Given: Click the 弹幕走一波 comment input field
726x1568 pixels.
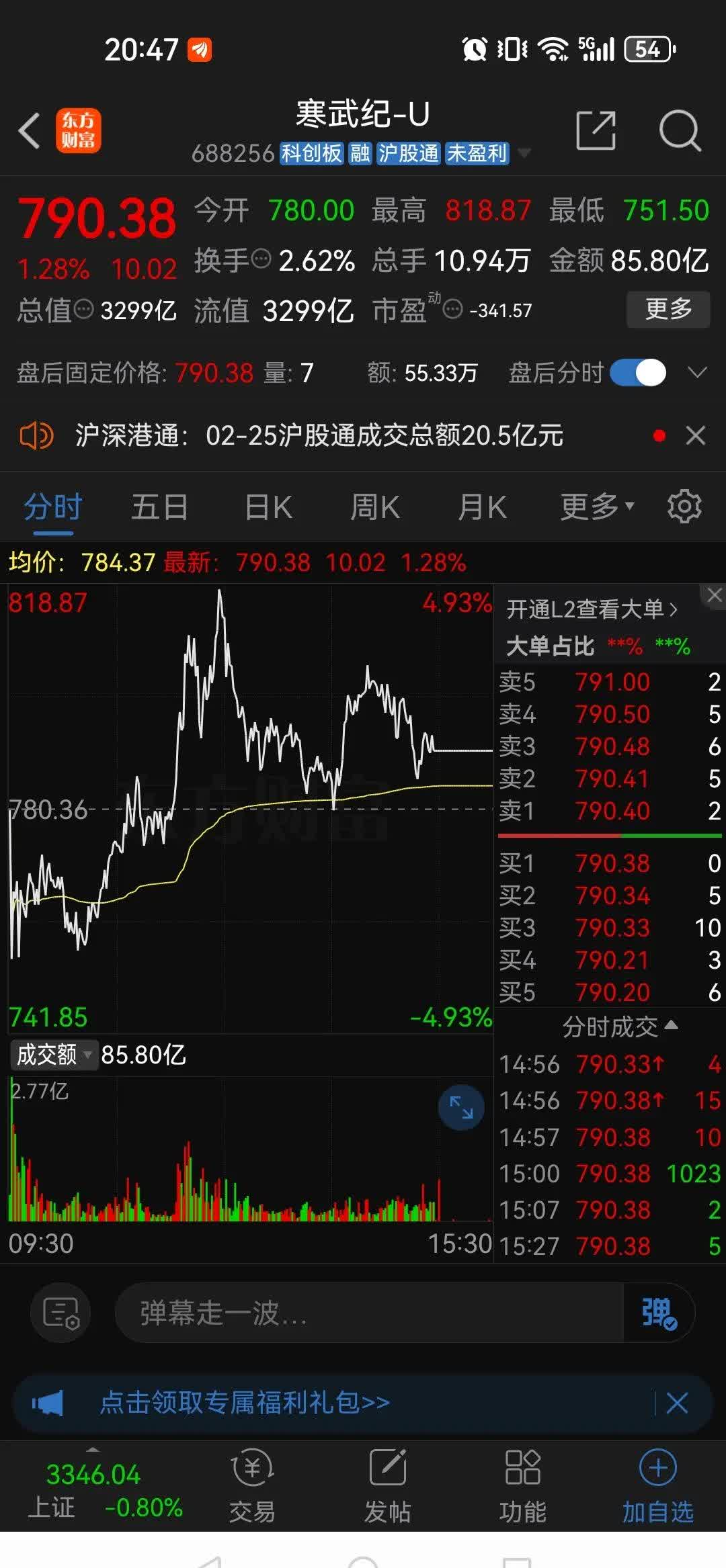Looking at the screenshot, I should tap(370, 1315).
